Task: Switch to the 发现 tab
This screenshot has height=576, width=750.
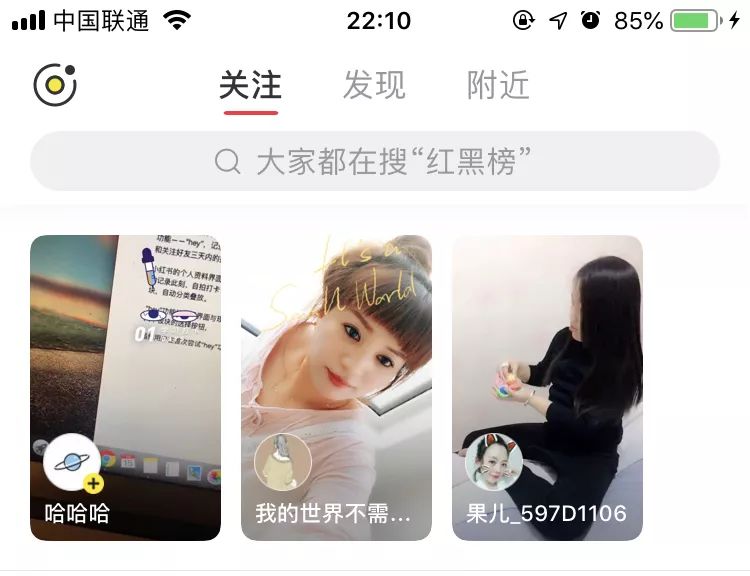Action: [374, 86]
